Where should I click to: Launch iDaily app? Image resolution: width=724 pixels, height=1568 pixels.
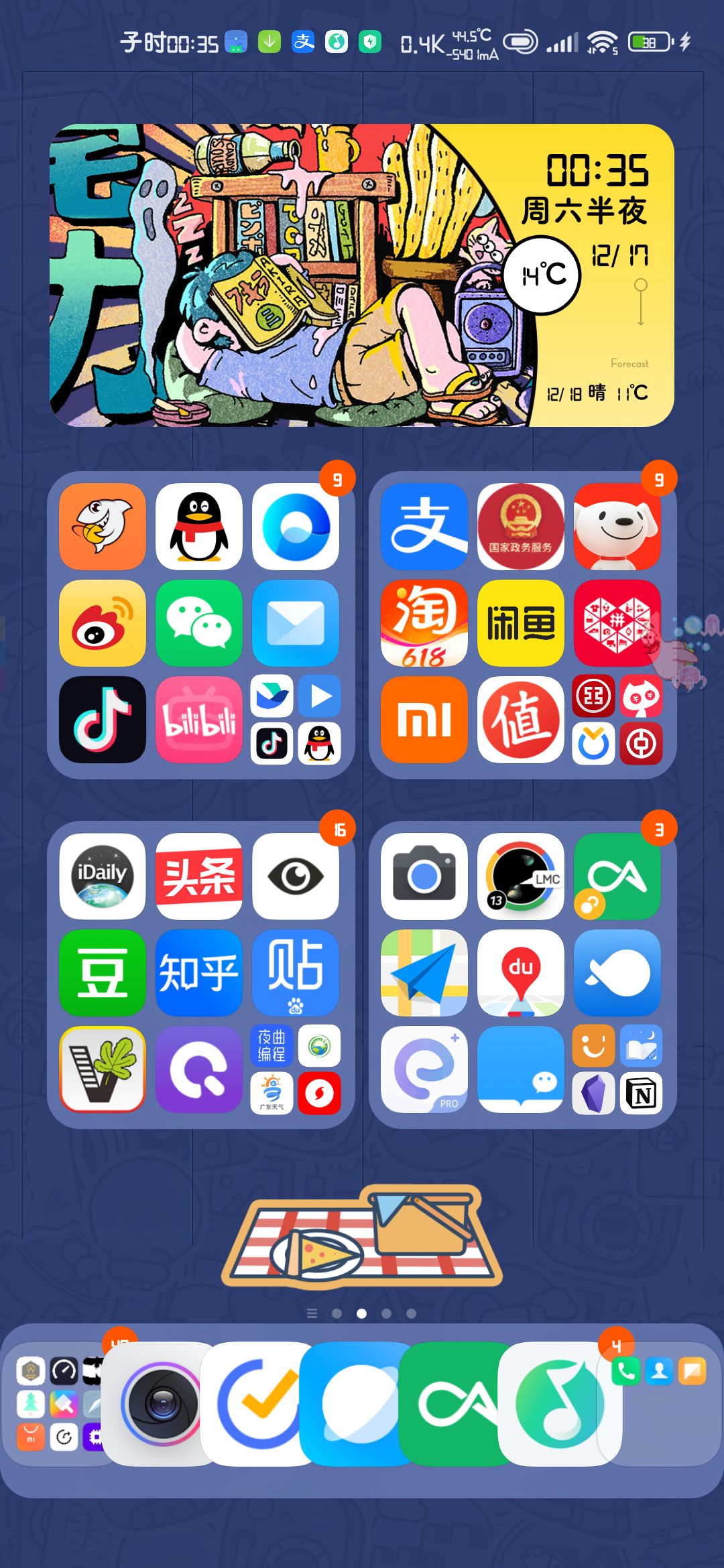point(103,876)
